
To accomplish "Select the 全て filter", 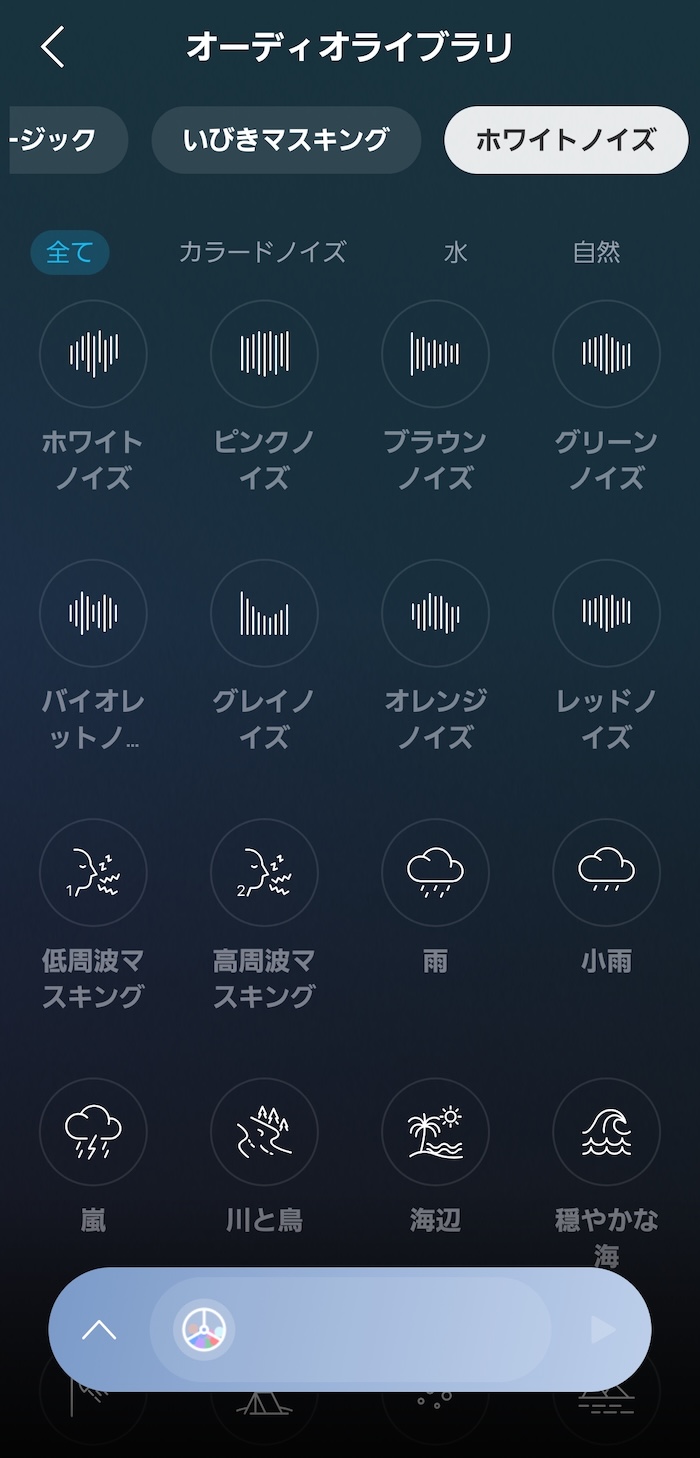I will pos(69,252).
